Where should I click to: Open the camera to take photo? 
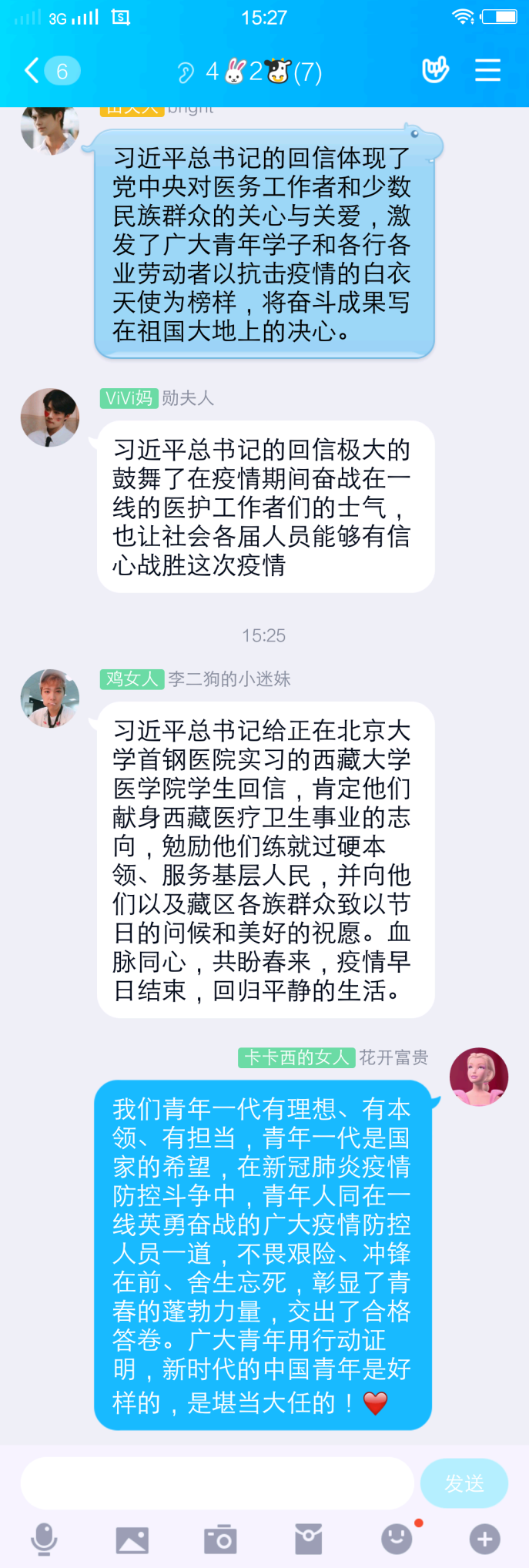point(220,1540)
